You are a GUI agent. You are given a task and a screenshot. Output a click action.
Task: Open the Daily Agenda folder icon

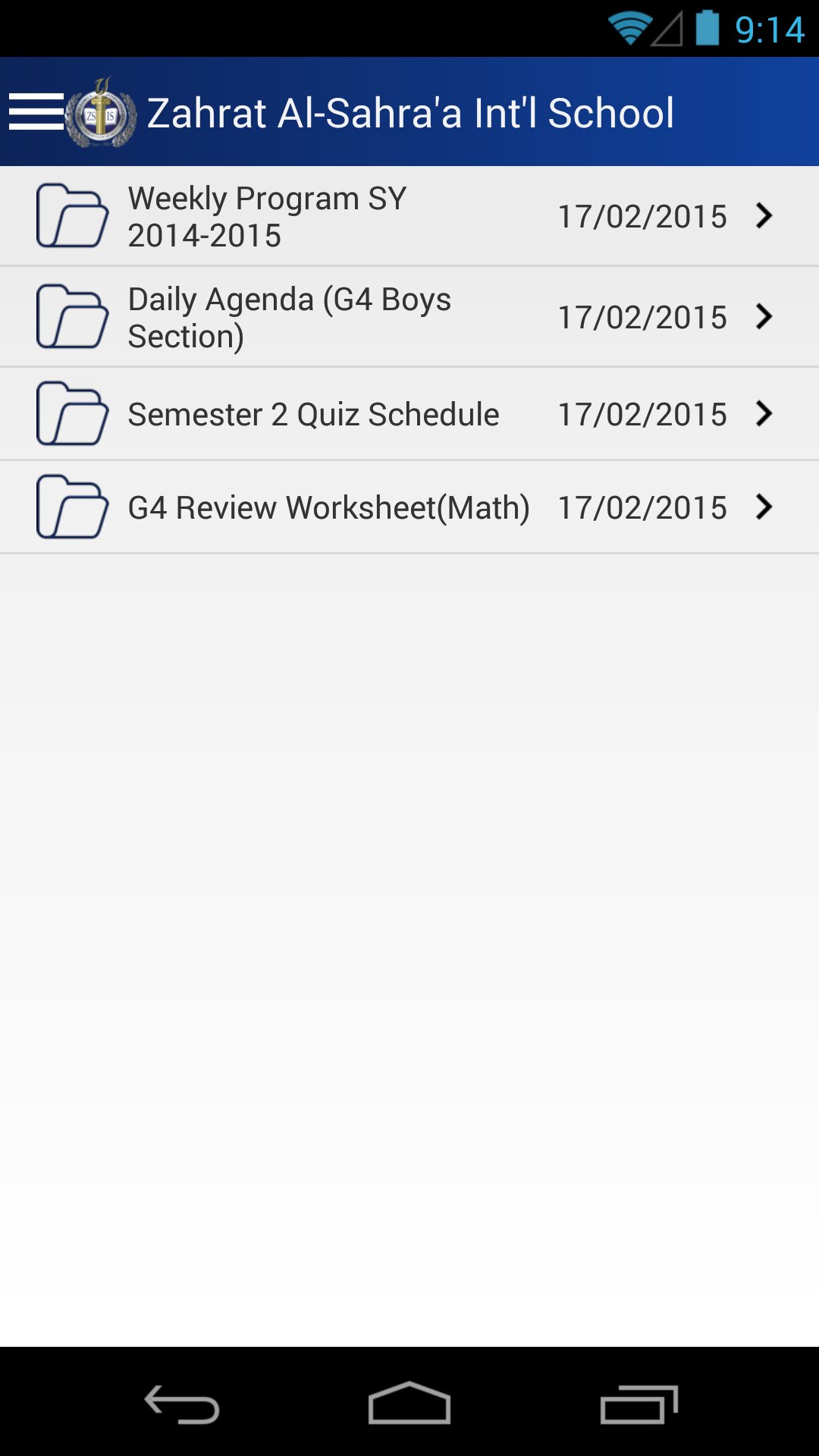71,316
